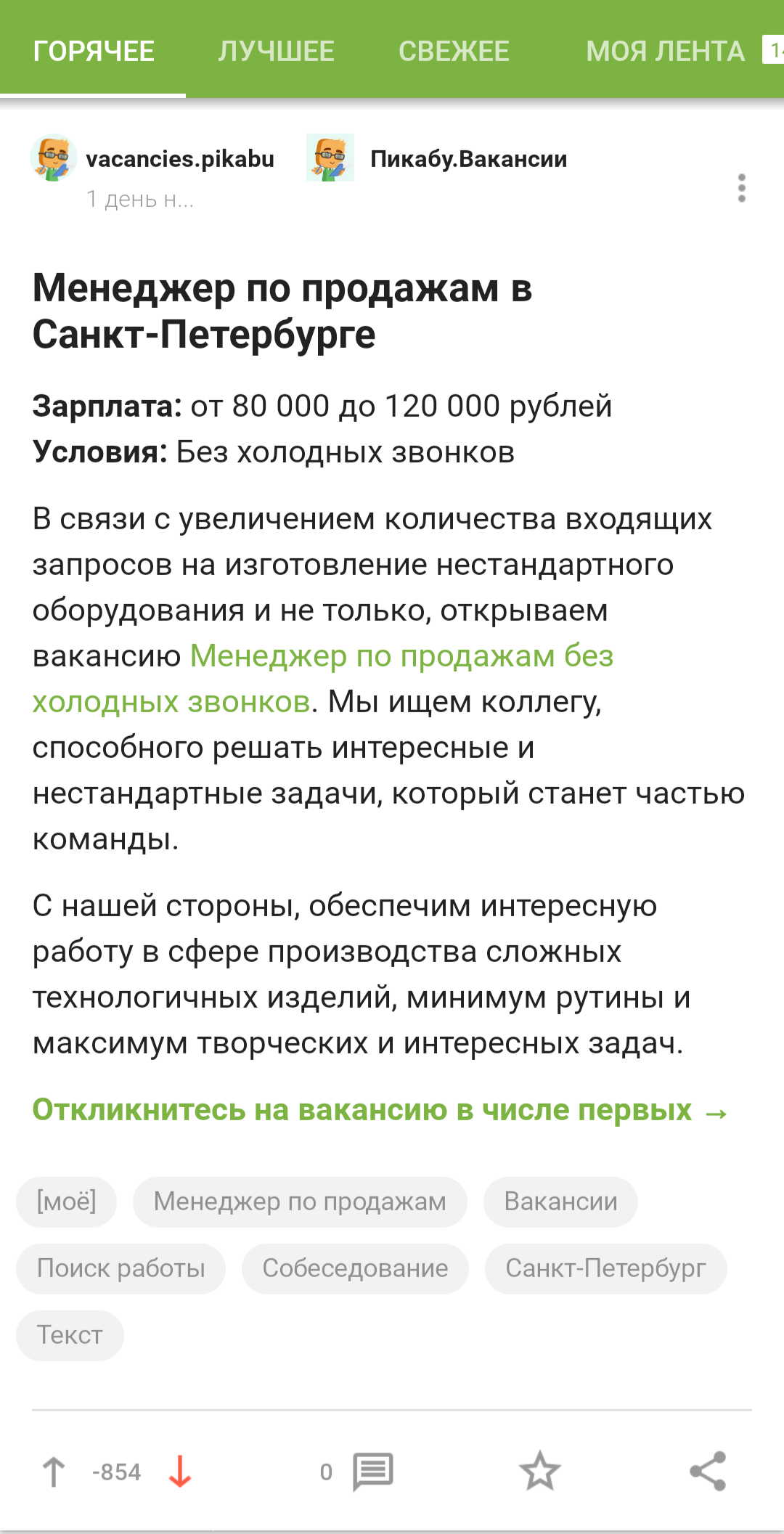The height and width of the screenshot is (1534, 784).
Task: Tap the Собеседование tag chip
Action: click(355, 1268)
